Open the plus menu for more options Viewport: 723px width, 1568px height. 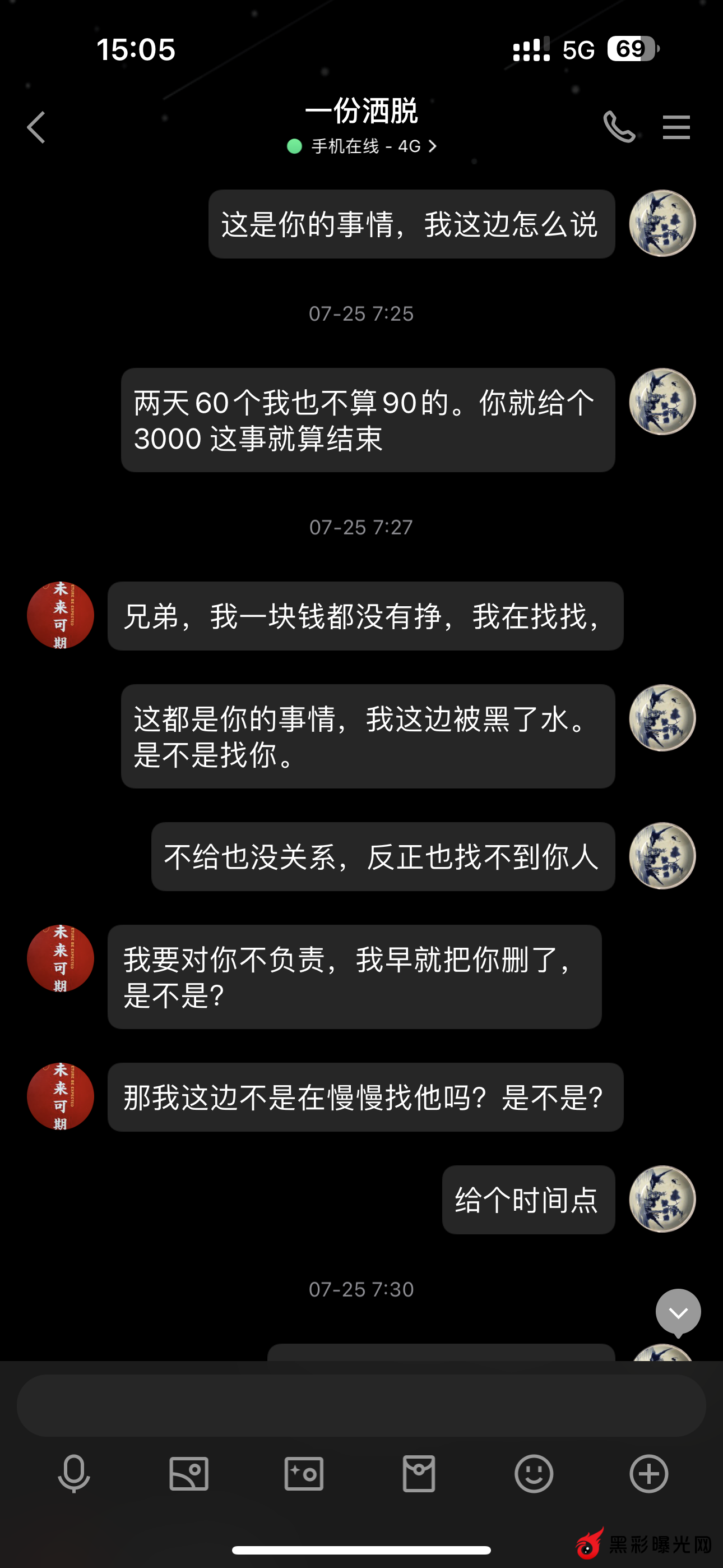pos(649,1474)
